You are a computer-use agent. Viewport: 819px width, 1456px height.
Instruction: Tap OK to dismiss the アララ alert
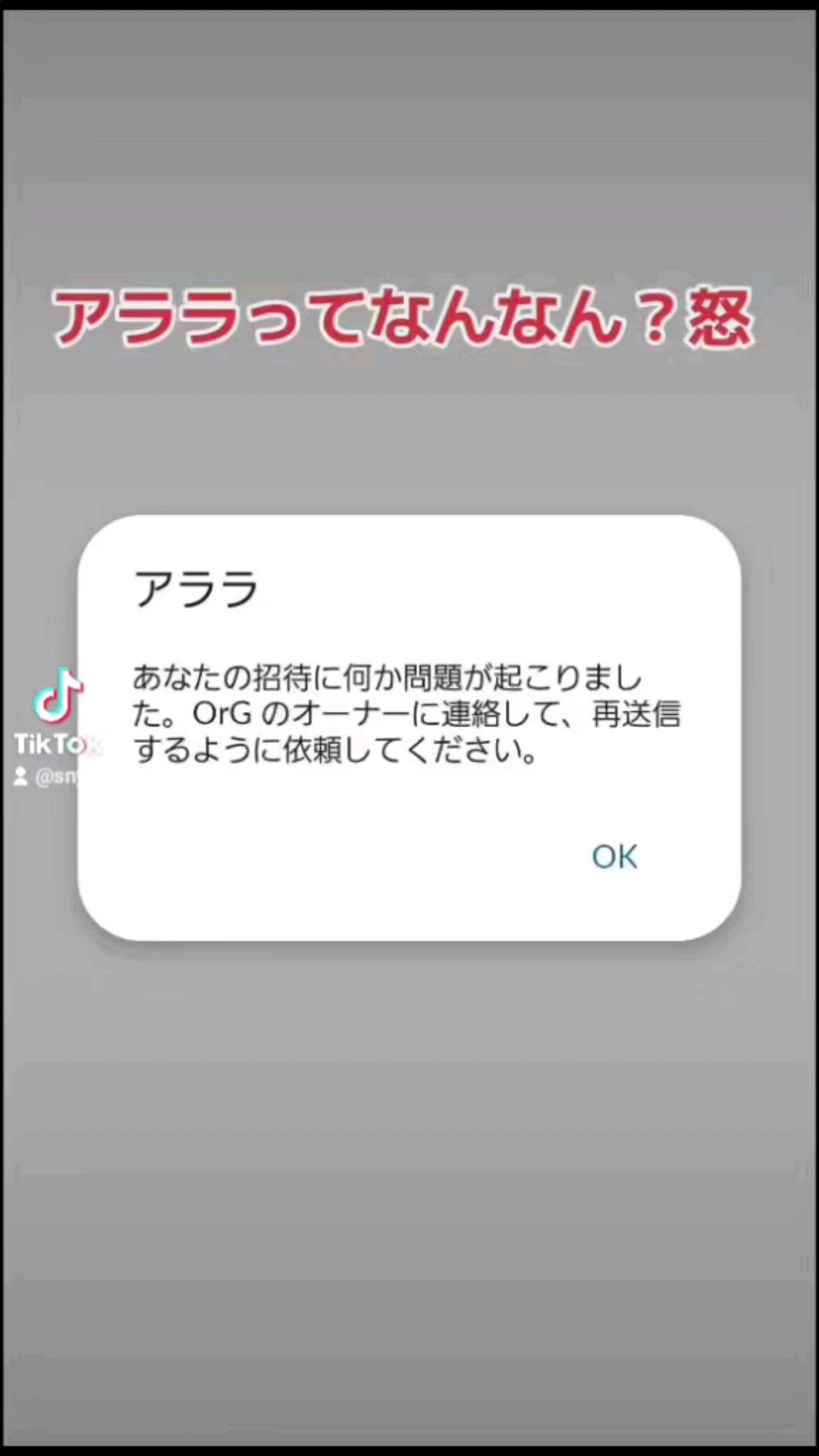coord(614,857)
